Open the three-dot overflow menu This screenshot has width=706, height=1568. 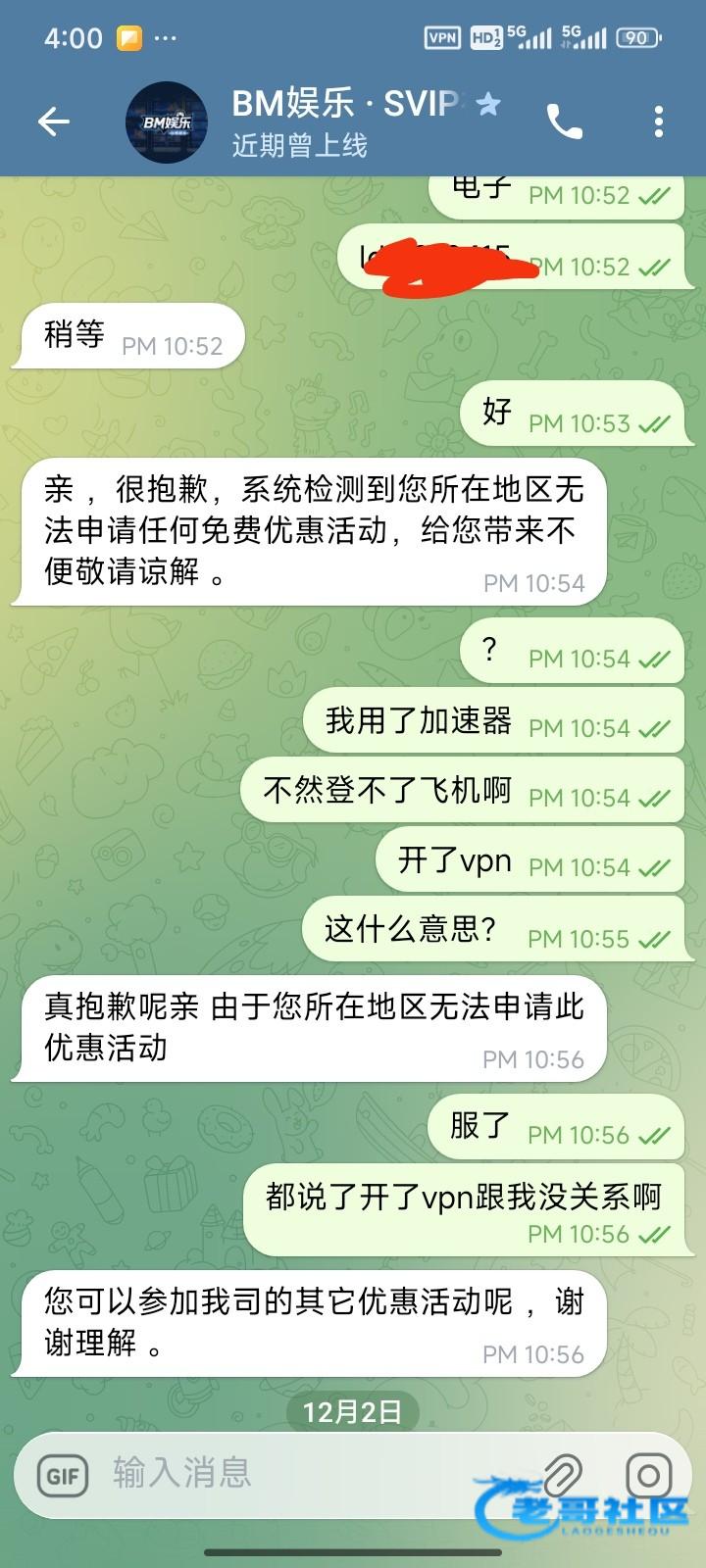658,122
